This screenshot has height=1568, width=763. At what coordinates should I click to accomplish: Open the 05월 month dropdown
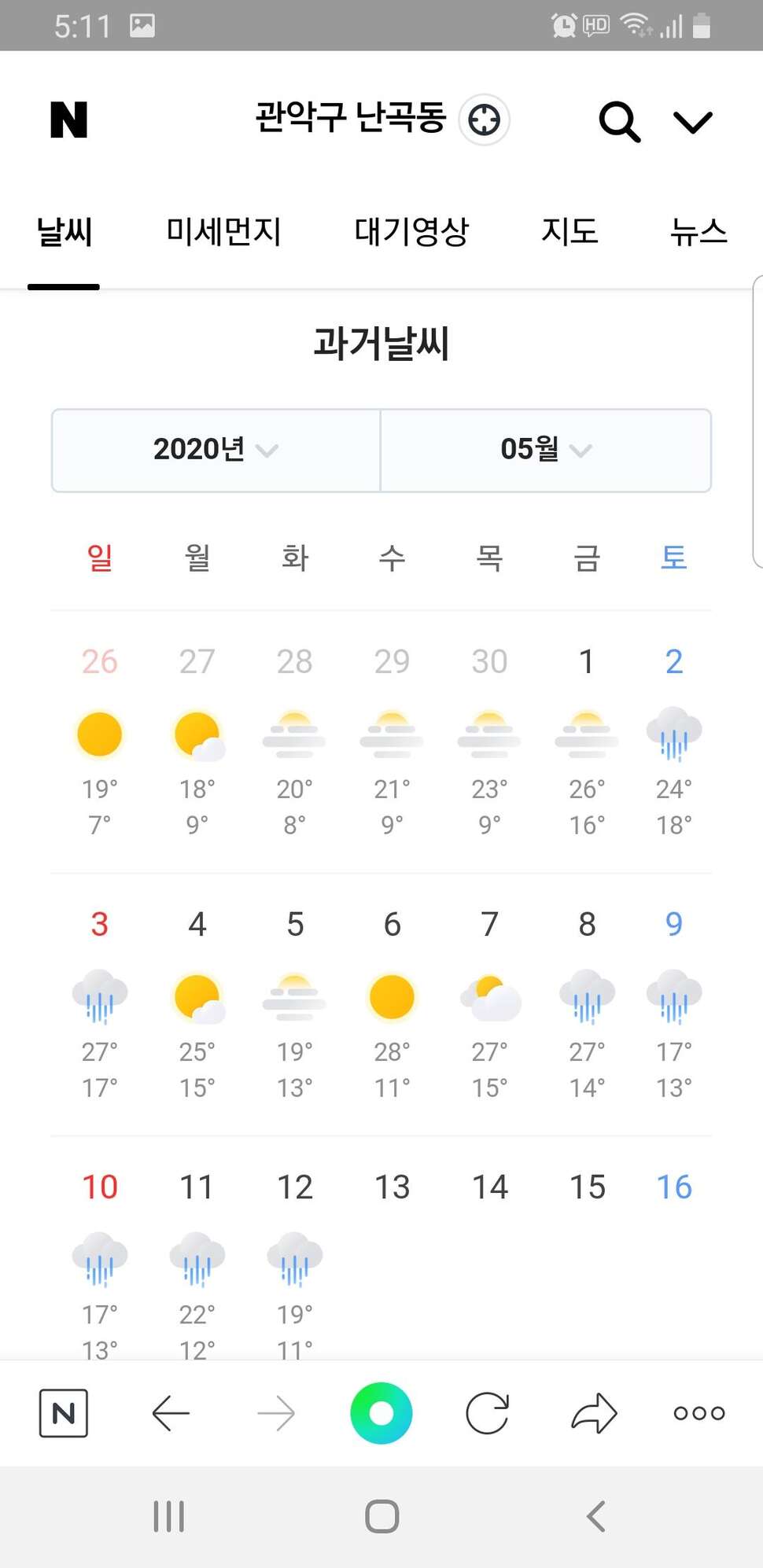coord(546,451)
